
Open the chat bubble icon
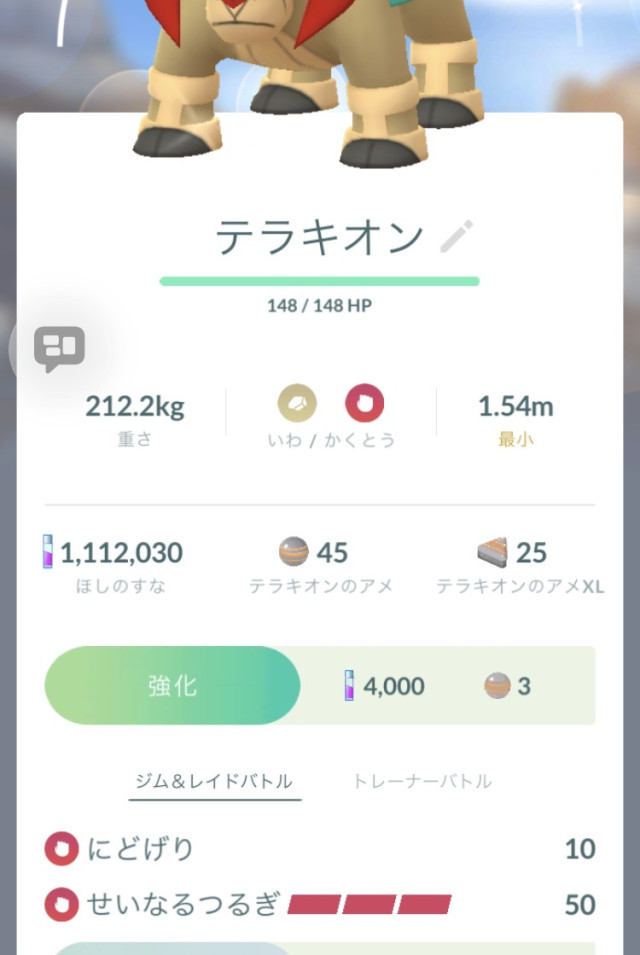point(59,349)
